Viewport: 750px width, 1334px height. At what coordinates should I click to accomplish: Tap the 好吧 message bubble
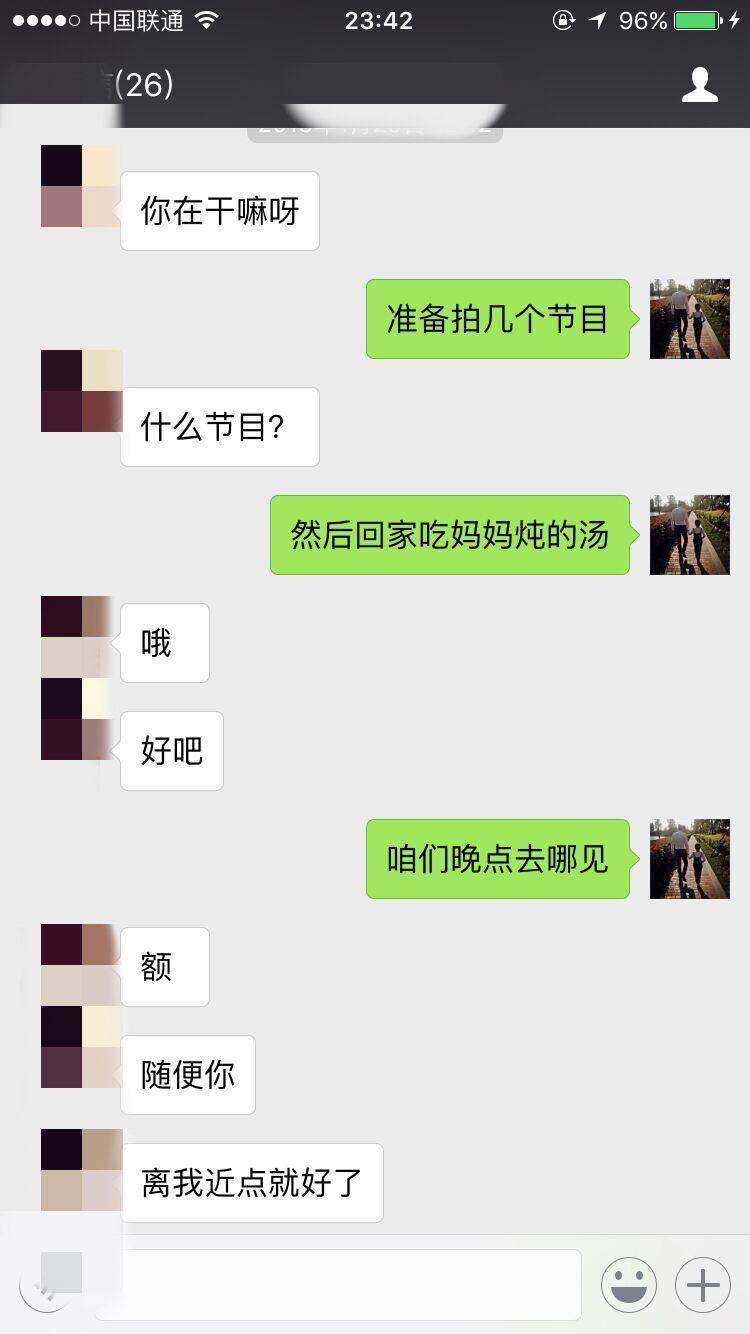171,750
